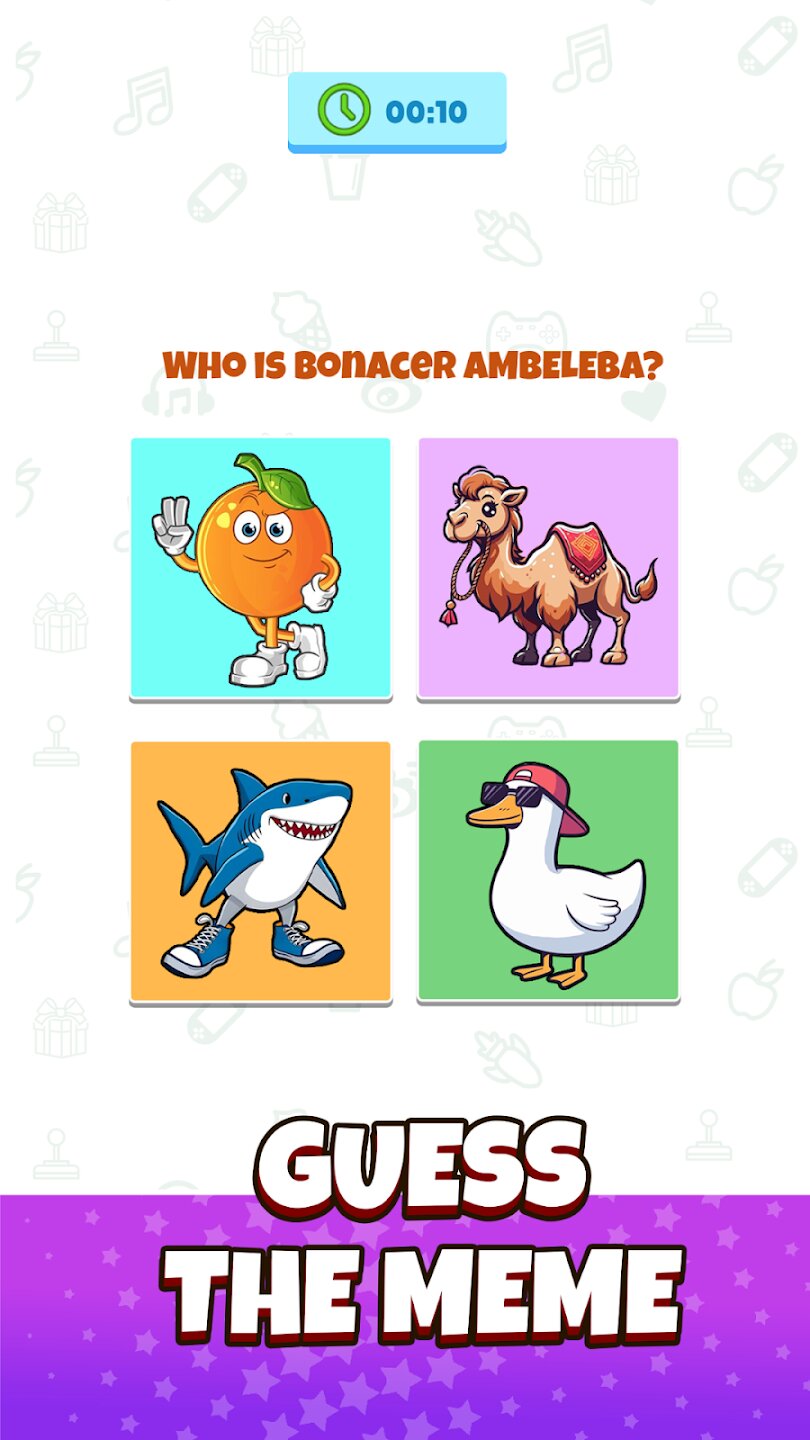The image size is (810, 1440).
Task: Pick the shark in sneakers answer
Action: pos(260,871)
